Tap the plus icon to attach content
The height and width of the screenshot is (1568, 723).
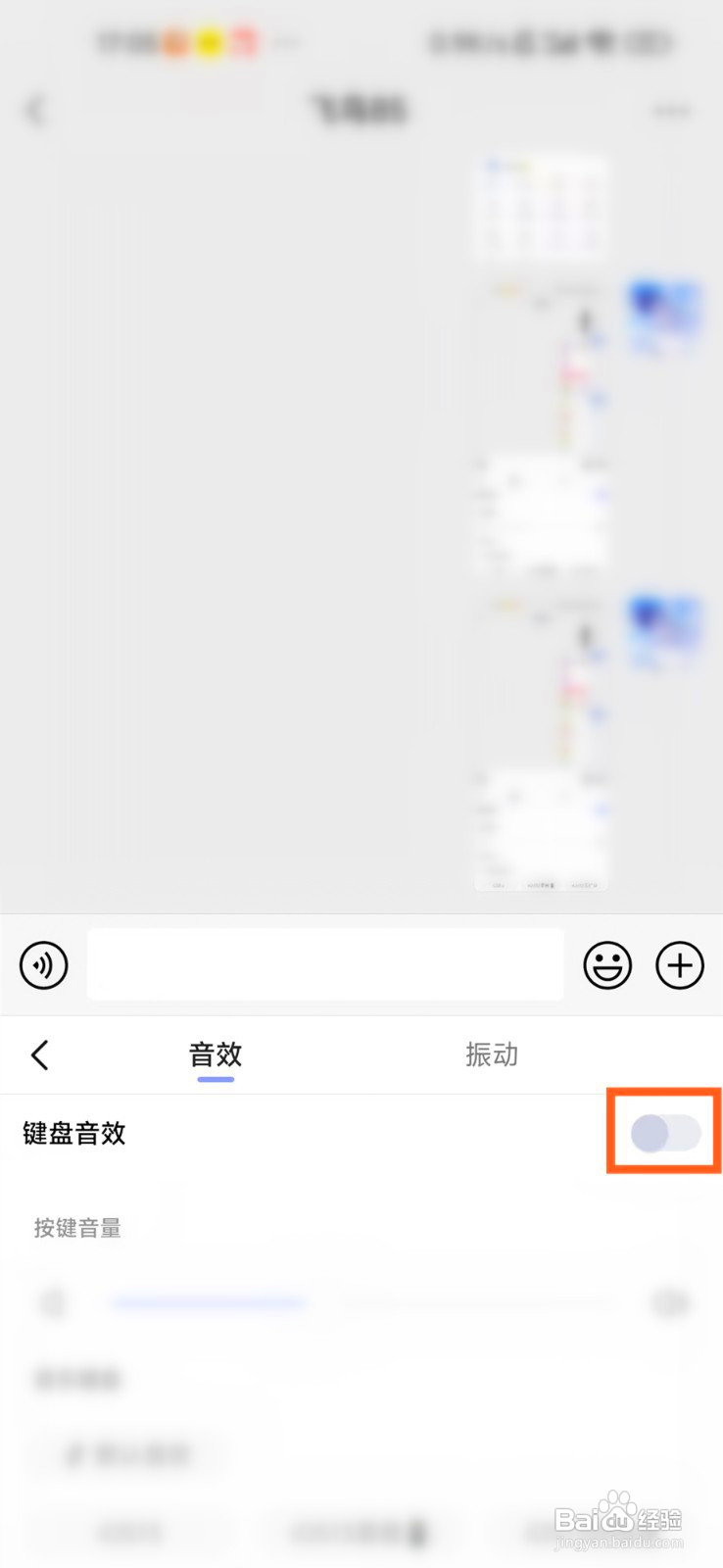tap(680, 965)
